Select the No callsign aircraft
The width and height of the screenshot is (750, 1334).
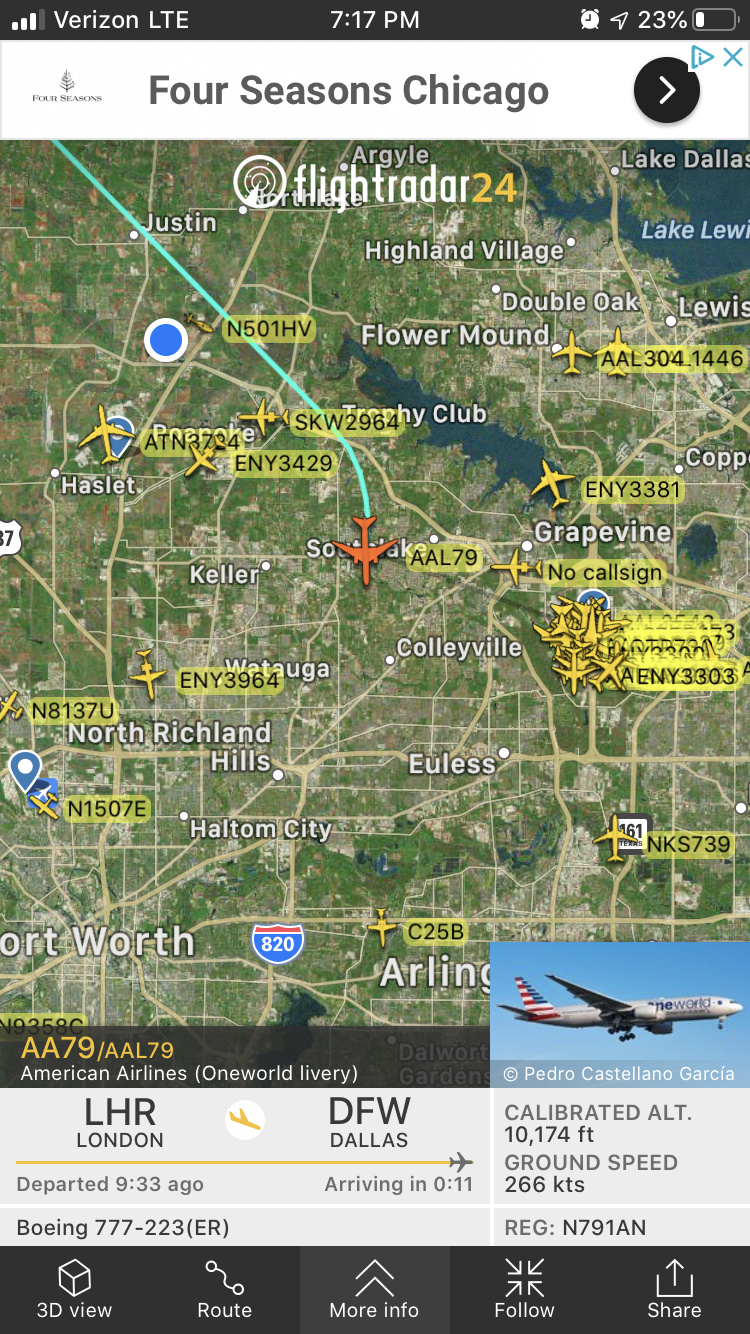517,568
